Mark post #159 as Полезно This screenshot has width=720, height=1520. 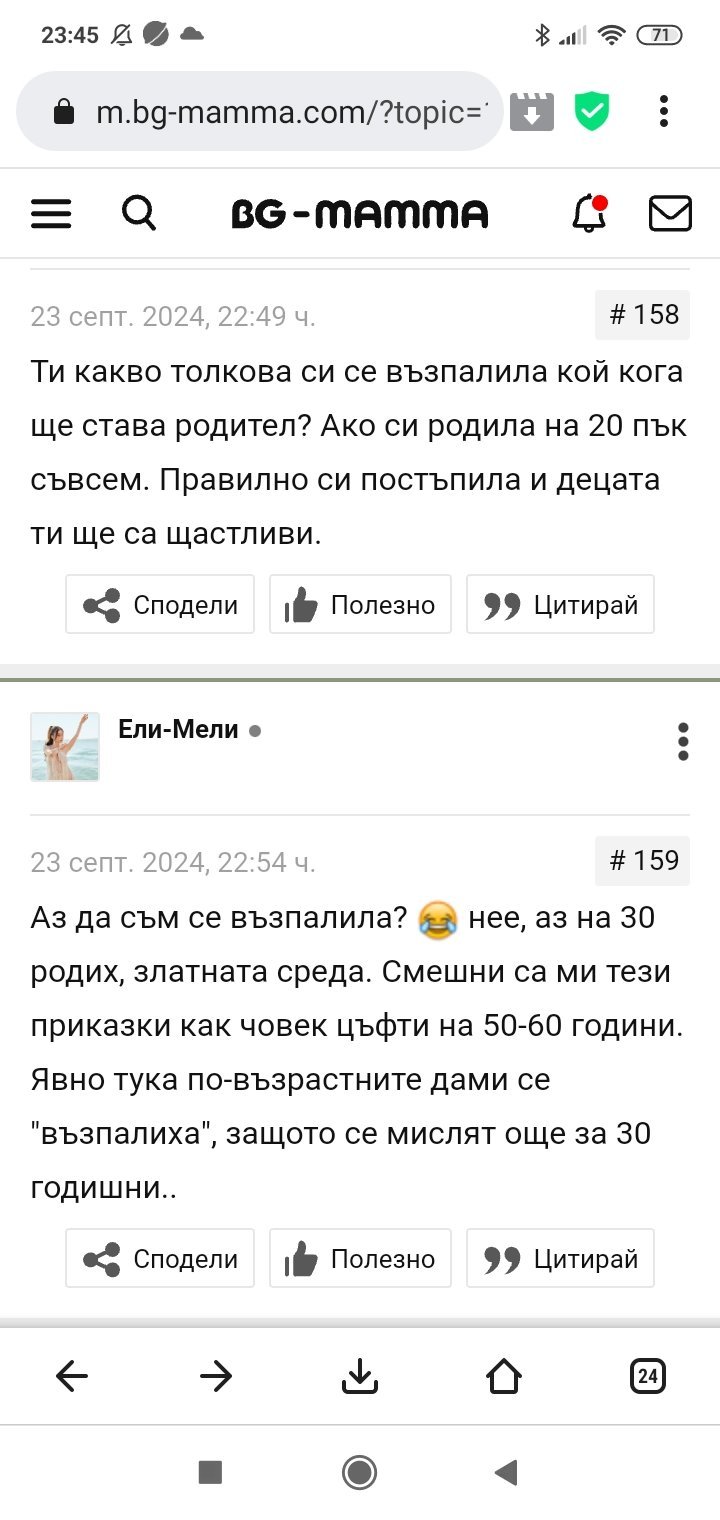pos(360,1258)
